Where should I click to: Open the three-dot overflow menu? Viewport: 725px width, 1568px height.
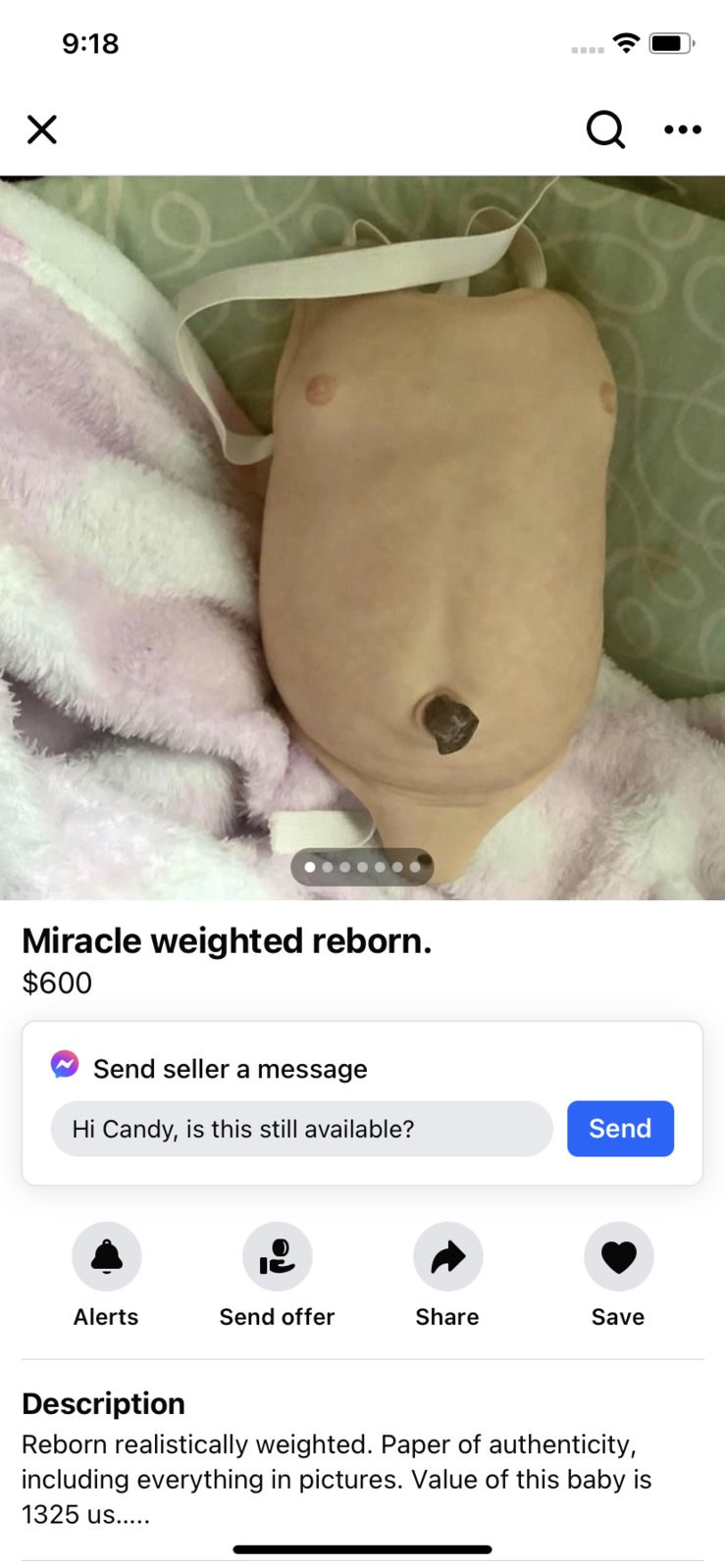tap(682, 129)
